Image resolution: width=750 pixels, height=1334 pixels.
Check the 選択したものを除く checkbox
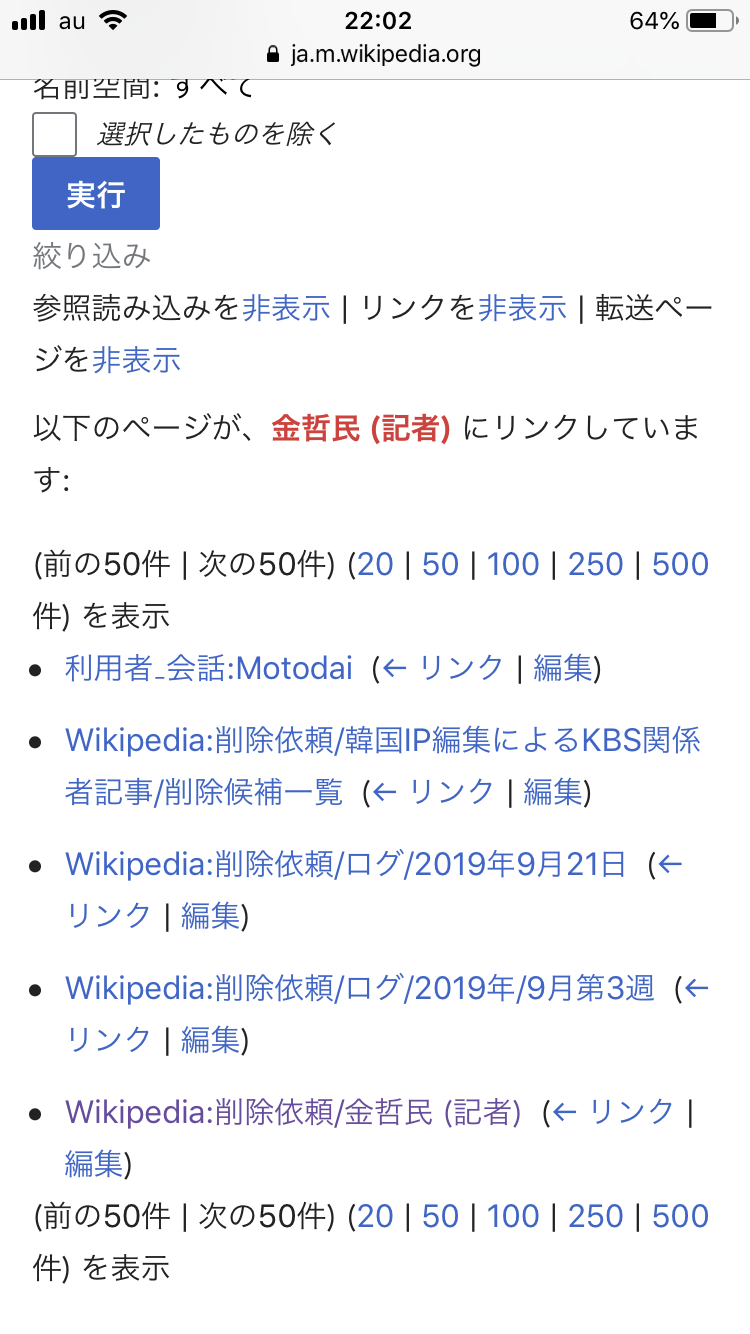55,135
